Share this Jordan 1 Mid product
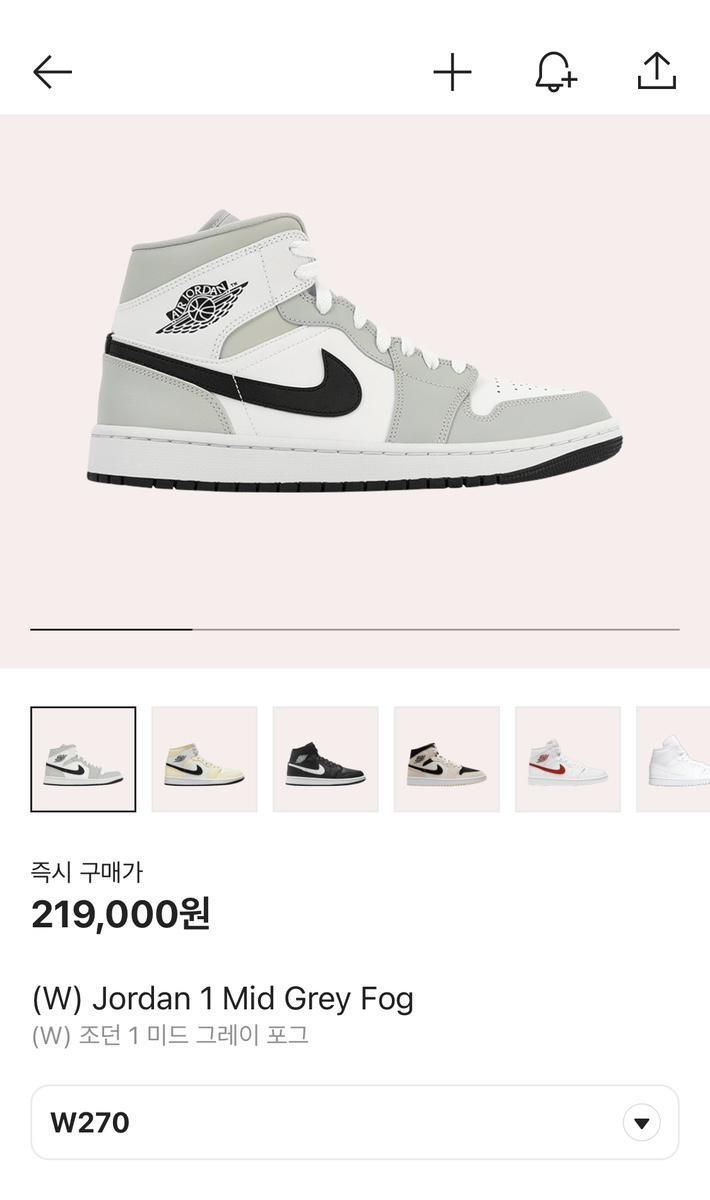 point(657,72)
